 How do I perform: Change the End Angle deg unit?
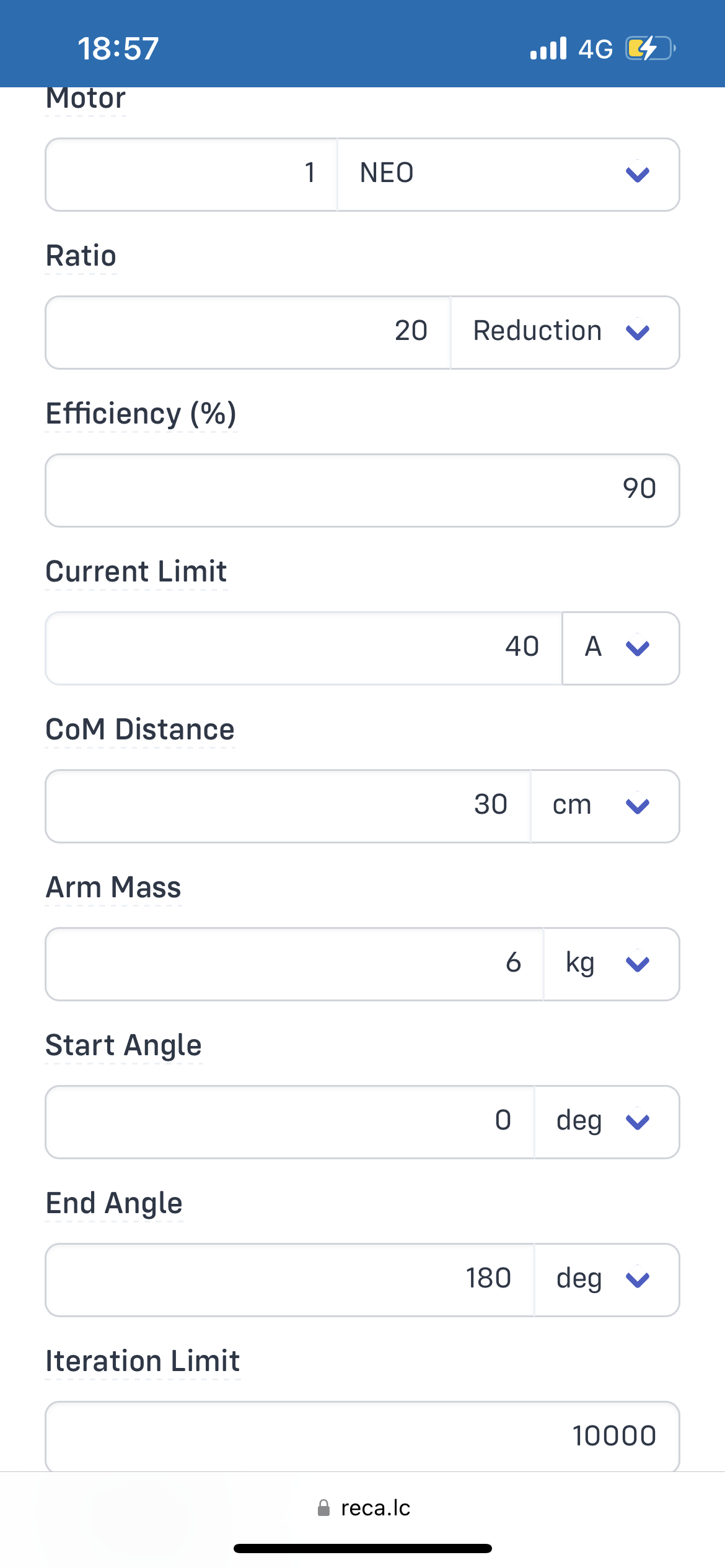[x=607, y=1280]
